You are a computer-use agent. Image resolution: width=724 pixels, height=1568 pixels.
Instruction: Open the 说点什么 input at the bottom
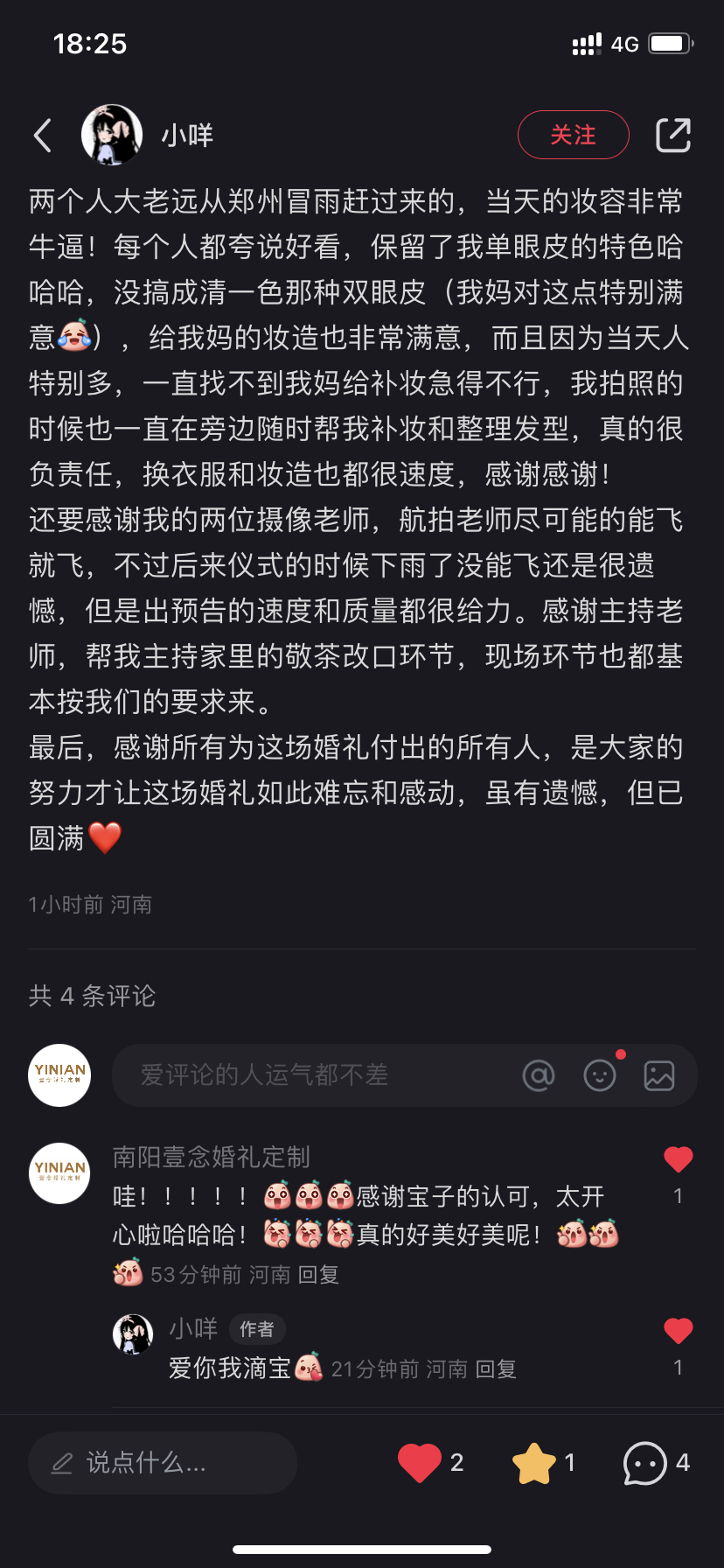(x=163, y=1462)
